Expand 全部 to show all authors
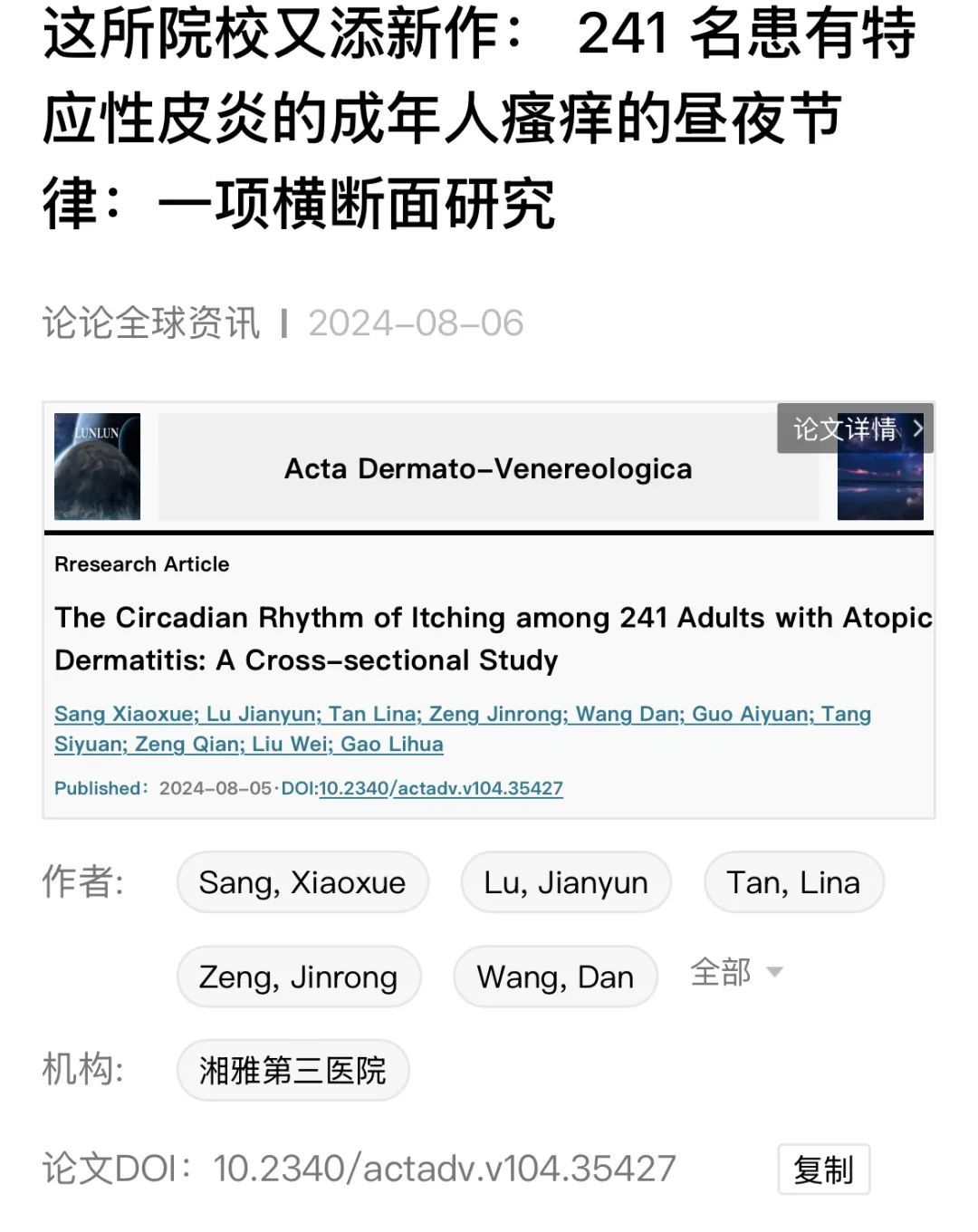978x1232 pixels. pos(735,972)
